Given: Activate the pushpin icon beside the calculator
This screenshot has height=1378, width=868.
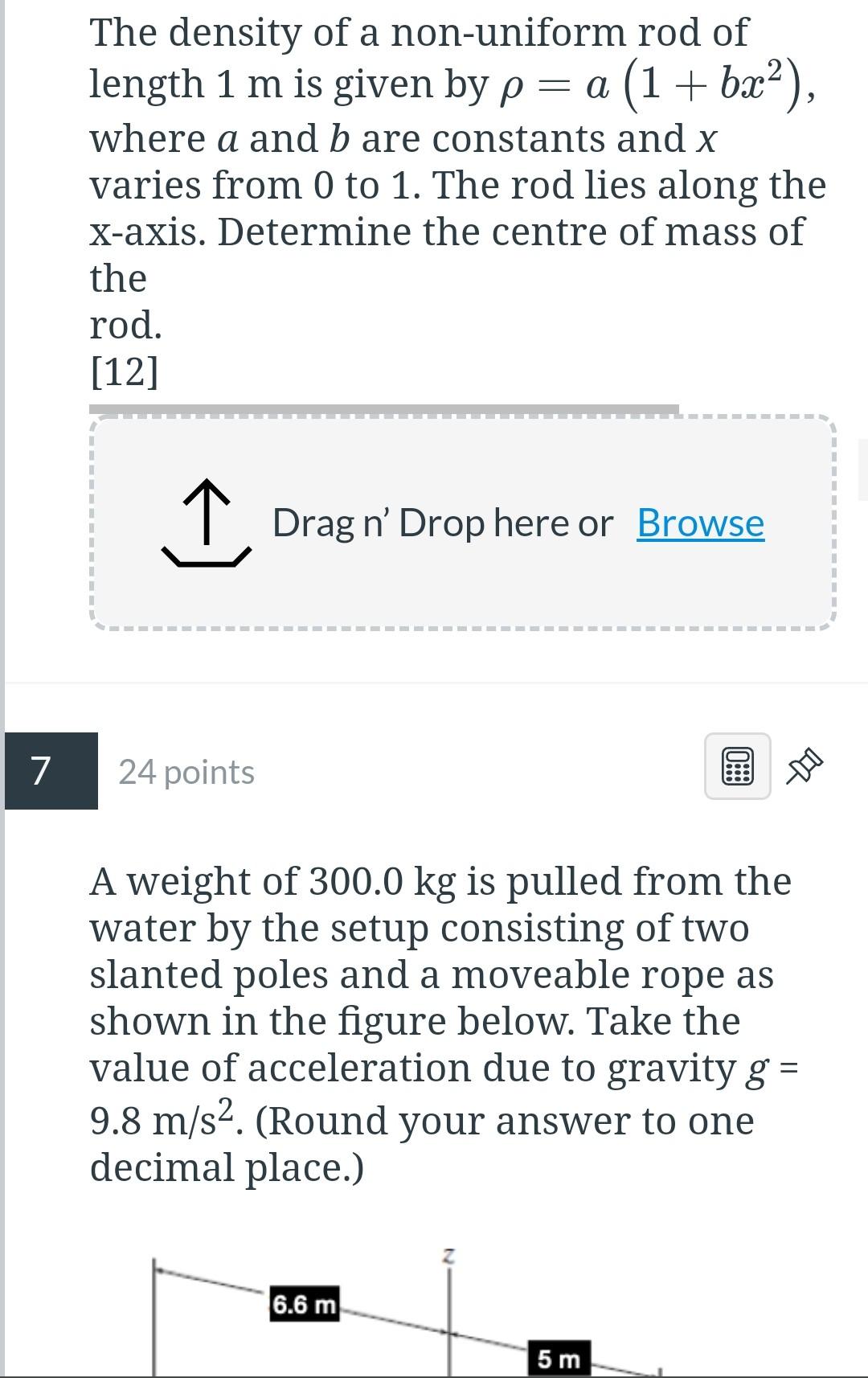Looking at the screenshot, I should coord(805,766).
